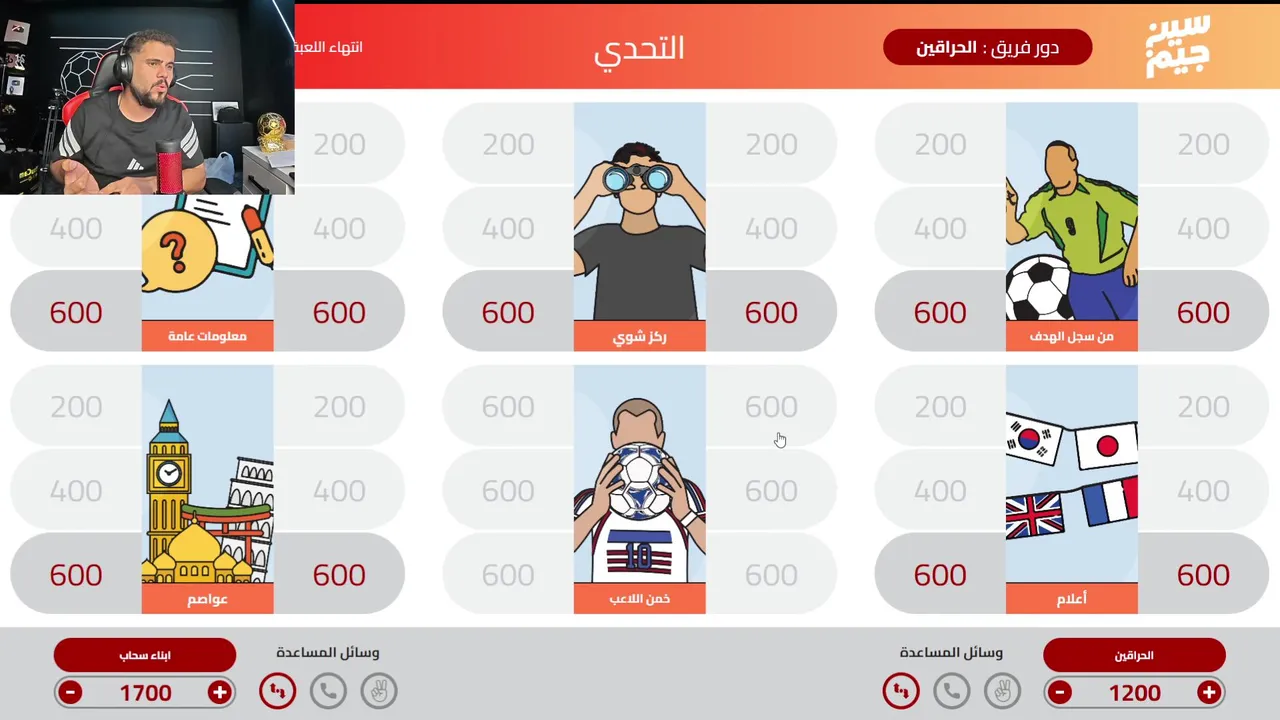Pick 600 question right of معلومات عامة picture
1280x720 pixels.
point(339,312)
